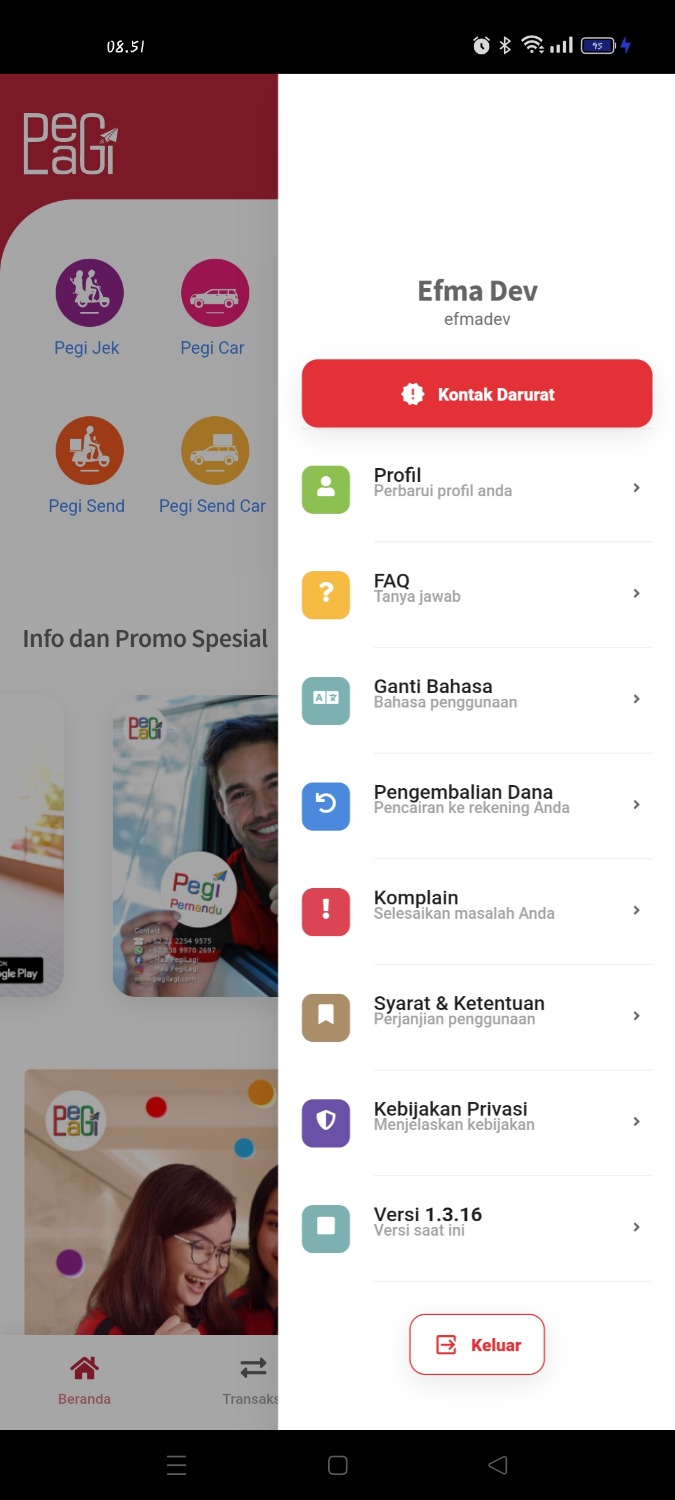
Task: Open the Pegi Pemandu promo card
Action: [196, 845]
